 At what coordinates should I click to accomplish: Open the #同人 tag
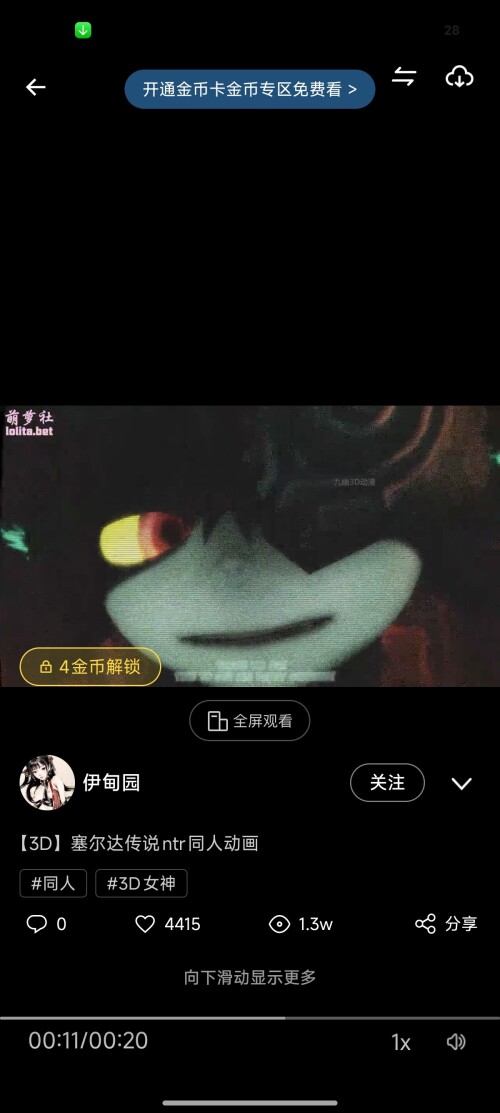click(53, 883)
